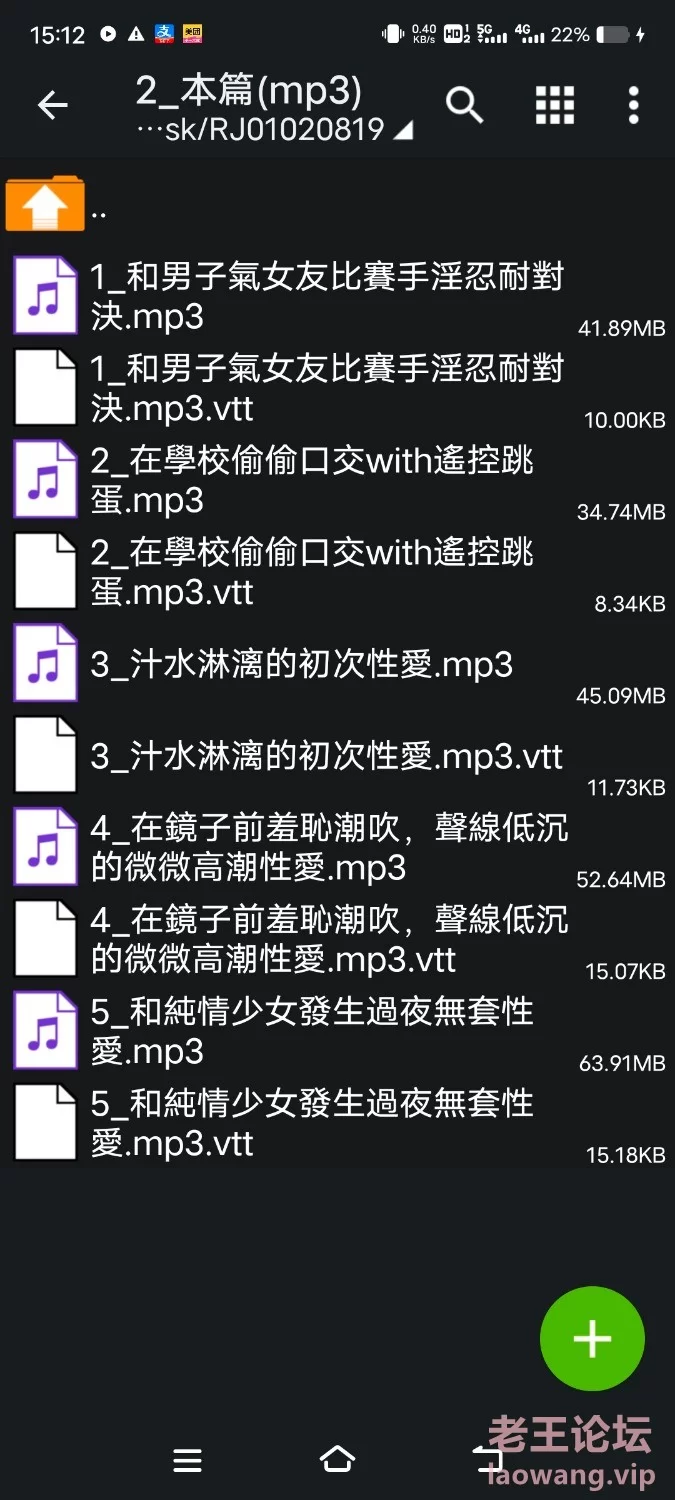Screen dimensions: 675x1500
Task: Change the view mode with grid icon
Action: tap(555, 105)
